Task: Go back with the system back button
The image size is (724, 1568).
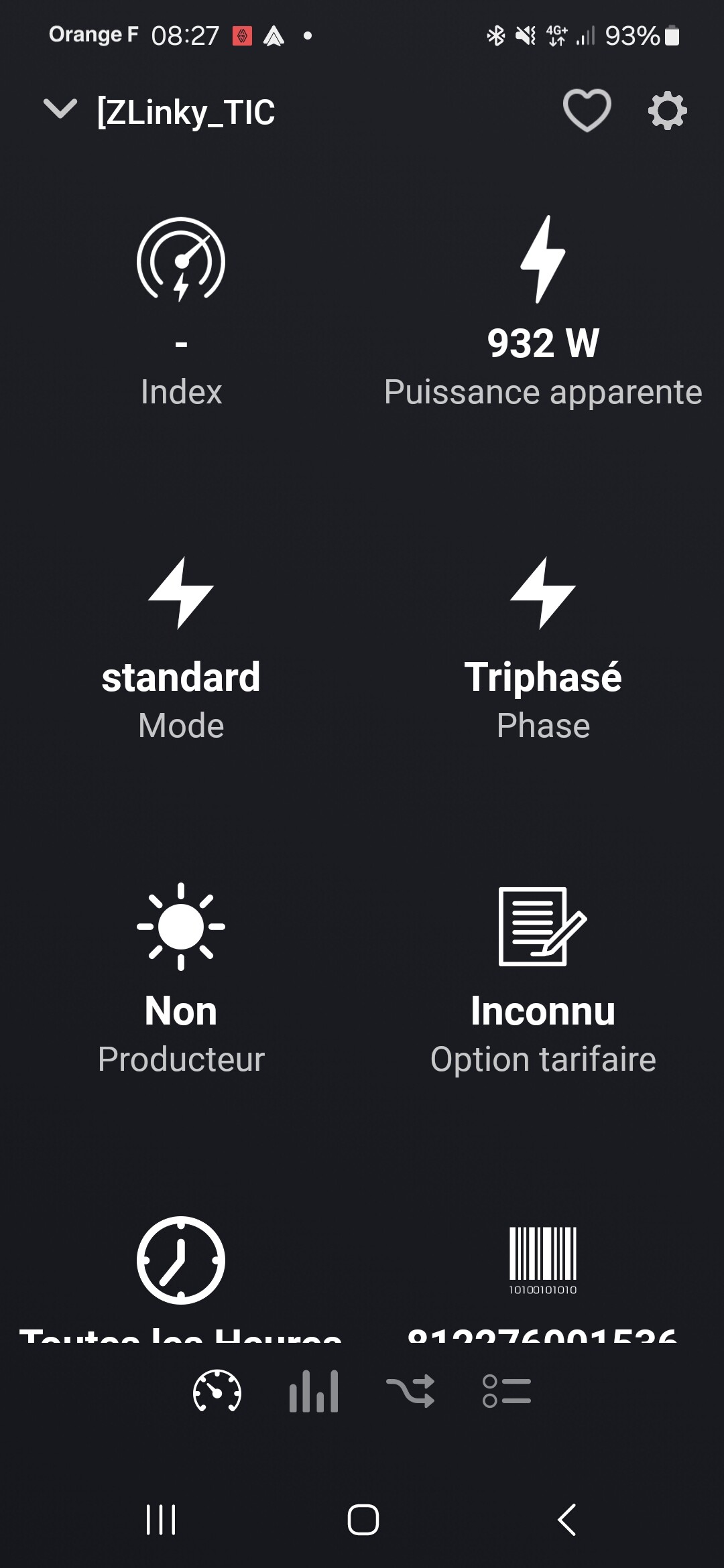Action: click(567, 1519)
